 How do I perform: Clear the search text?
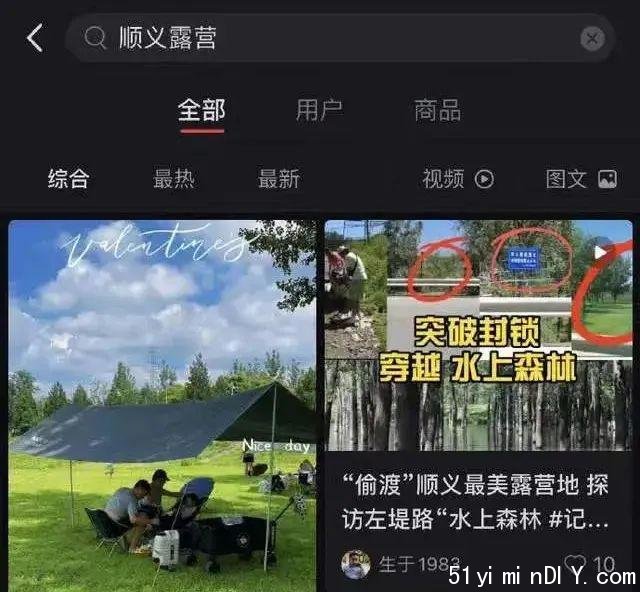[x=592, y=39]
